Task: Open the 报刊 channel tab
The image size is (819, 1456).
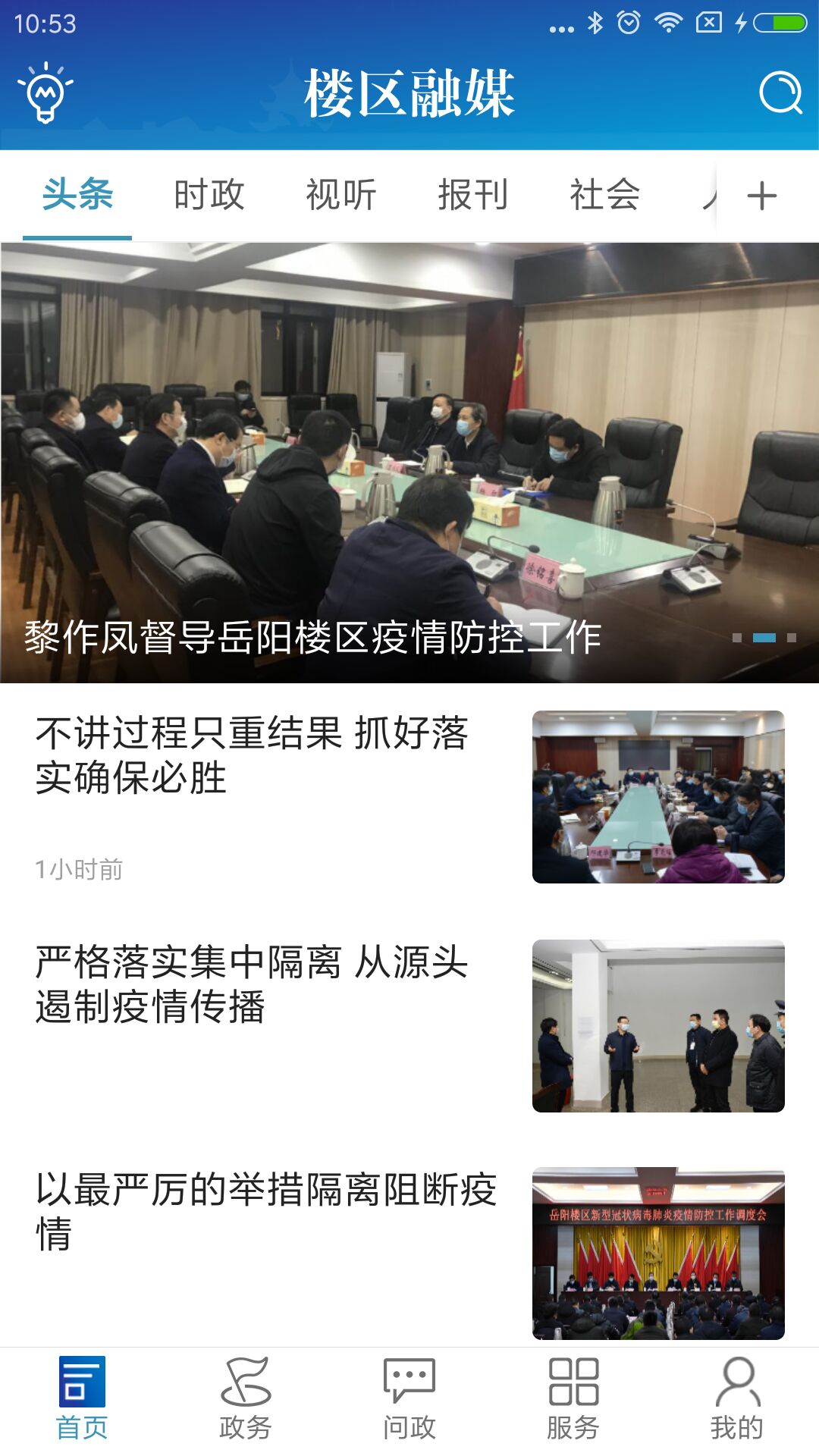Action: coord(472,196)
